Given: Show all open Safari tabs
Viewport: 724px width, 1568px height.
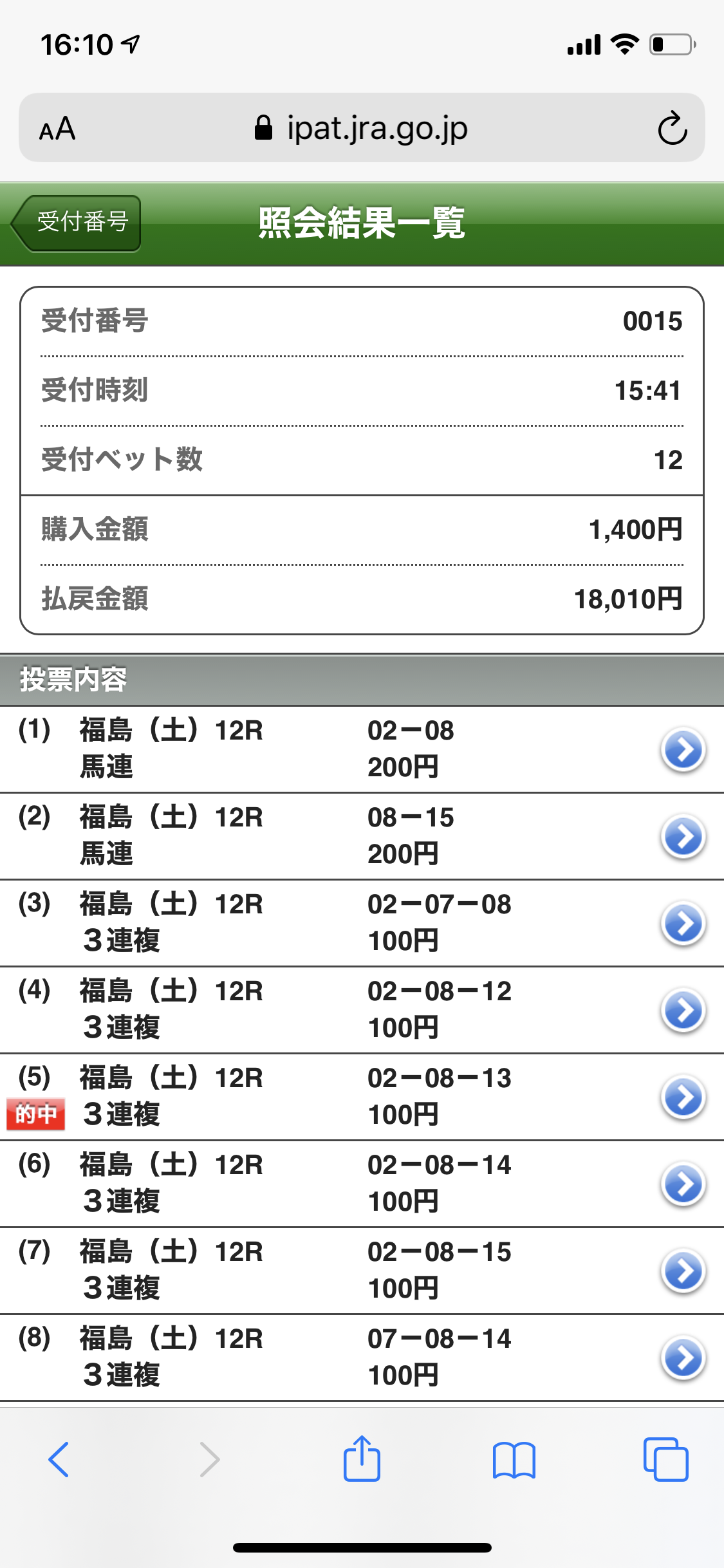Looking at the screenshot, I should (x=665, y=1459).
